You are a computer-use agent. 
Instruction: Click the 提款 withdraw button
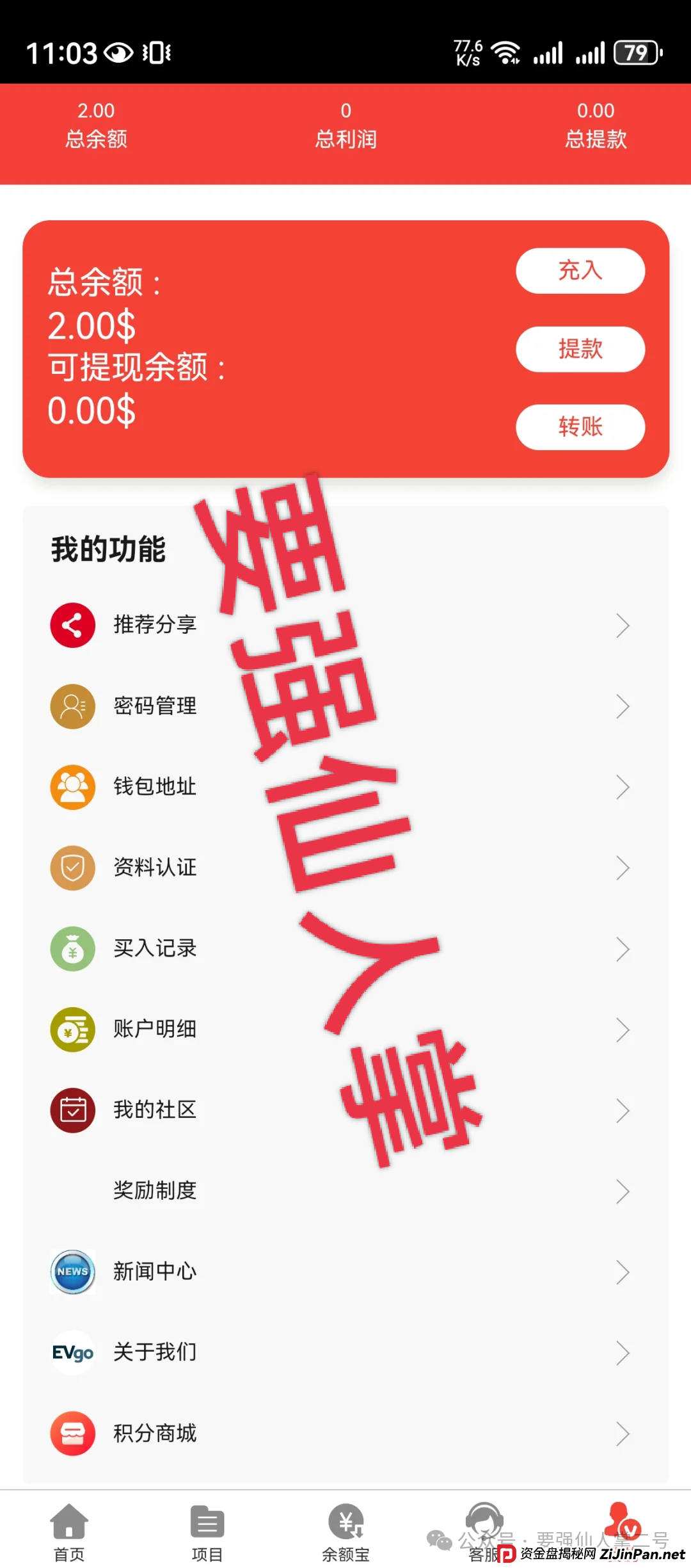(579, 349)
